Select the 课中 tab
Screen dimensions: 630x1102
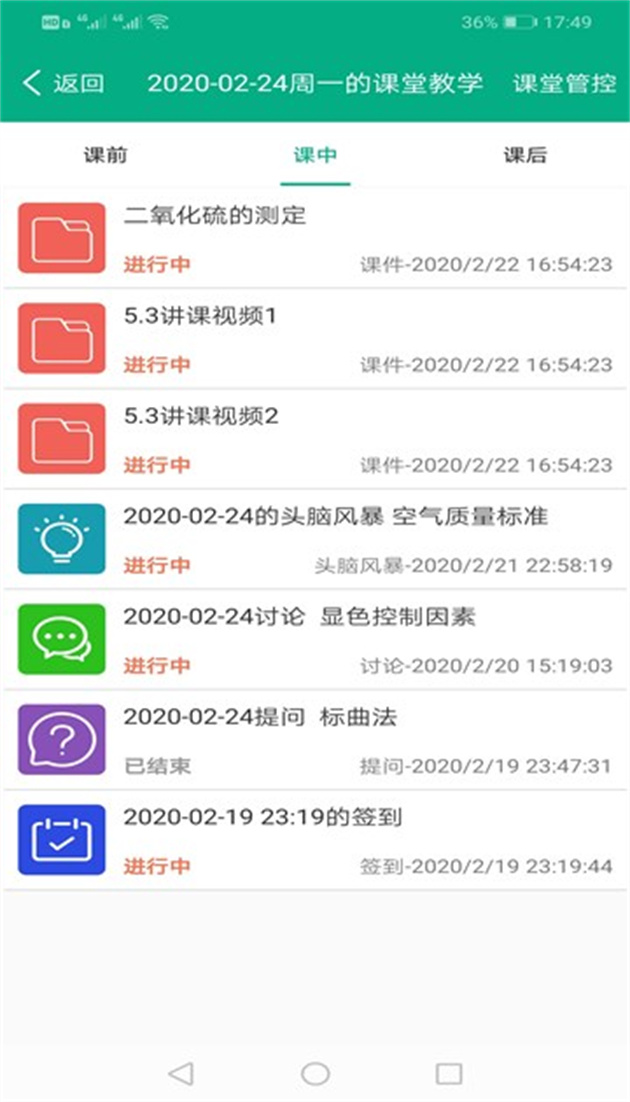pos(315,155)
